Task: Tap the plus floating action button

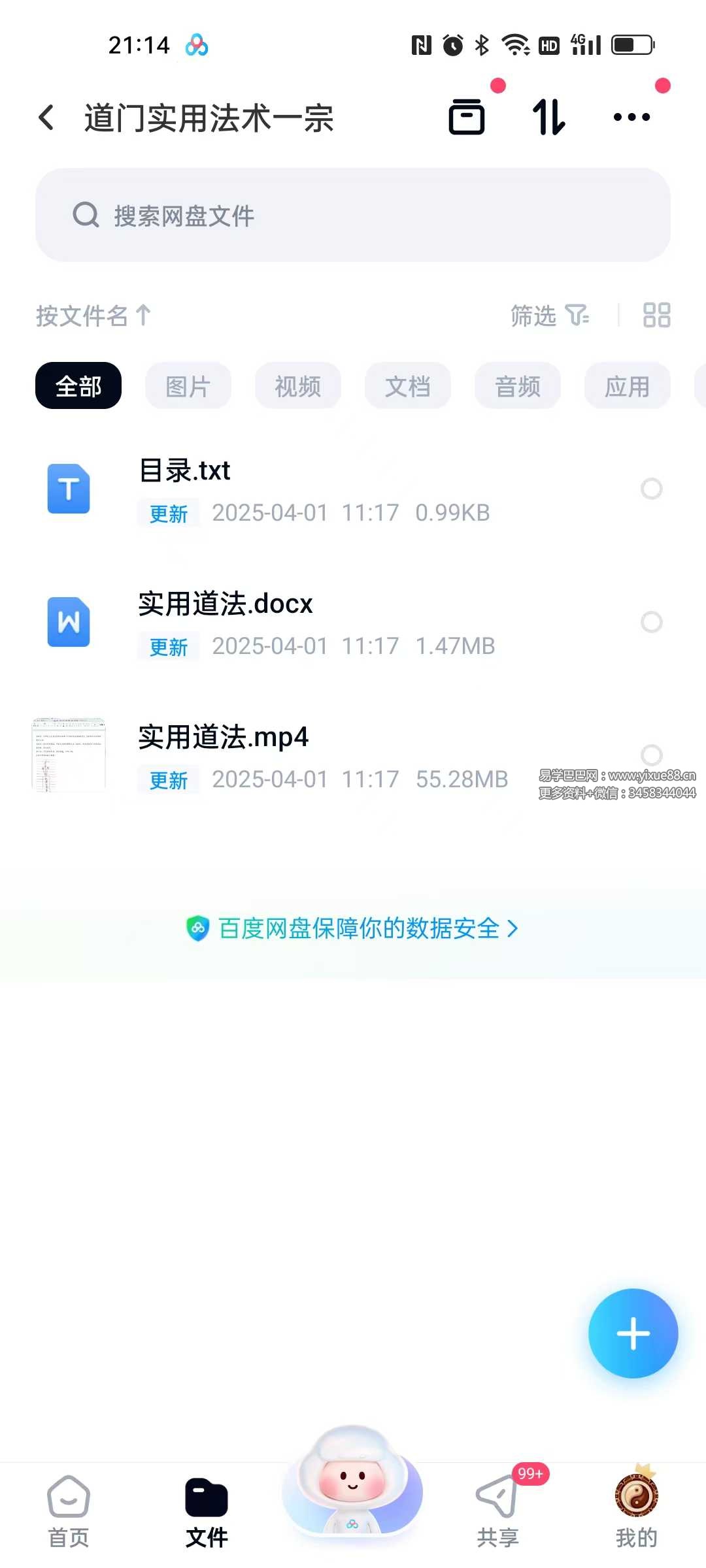Action: click(x=632, y=1334)
